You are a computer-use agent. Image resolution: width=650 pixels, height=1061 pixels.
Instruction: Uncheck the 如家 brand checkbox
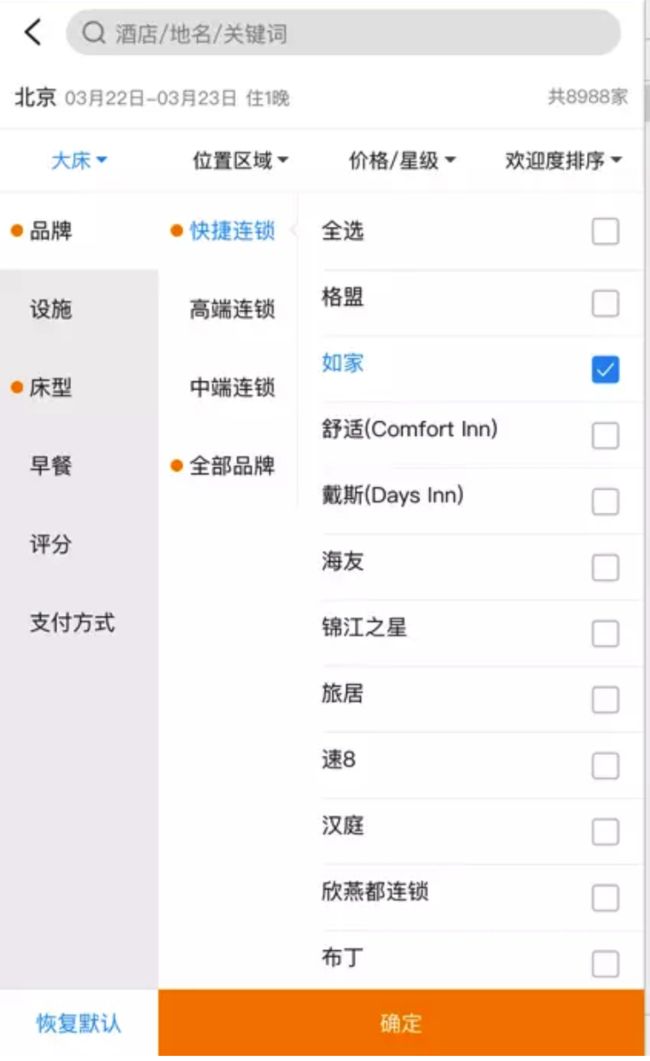pyautogui.click(x=605, y=369)
